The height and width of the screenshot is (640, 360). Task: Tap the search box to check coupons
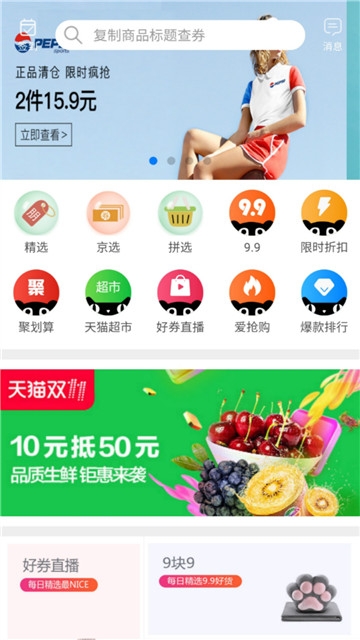point(180,35)
